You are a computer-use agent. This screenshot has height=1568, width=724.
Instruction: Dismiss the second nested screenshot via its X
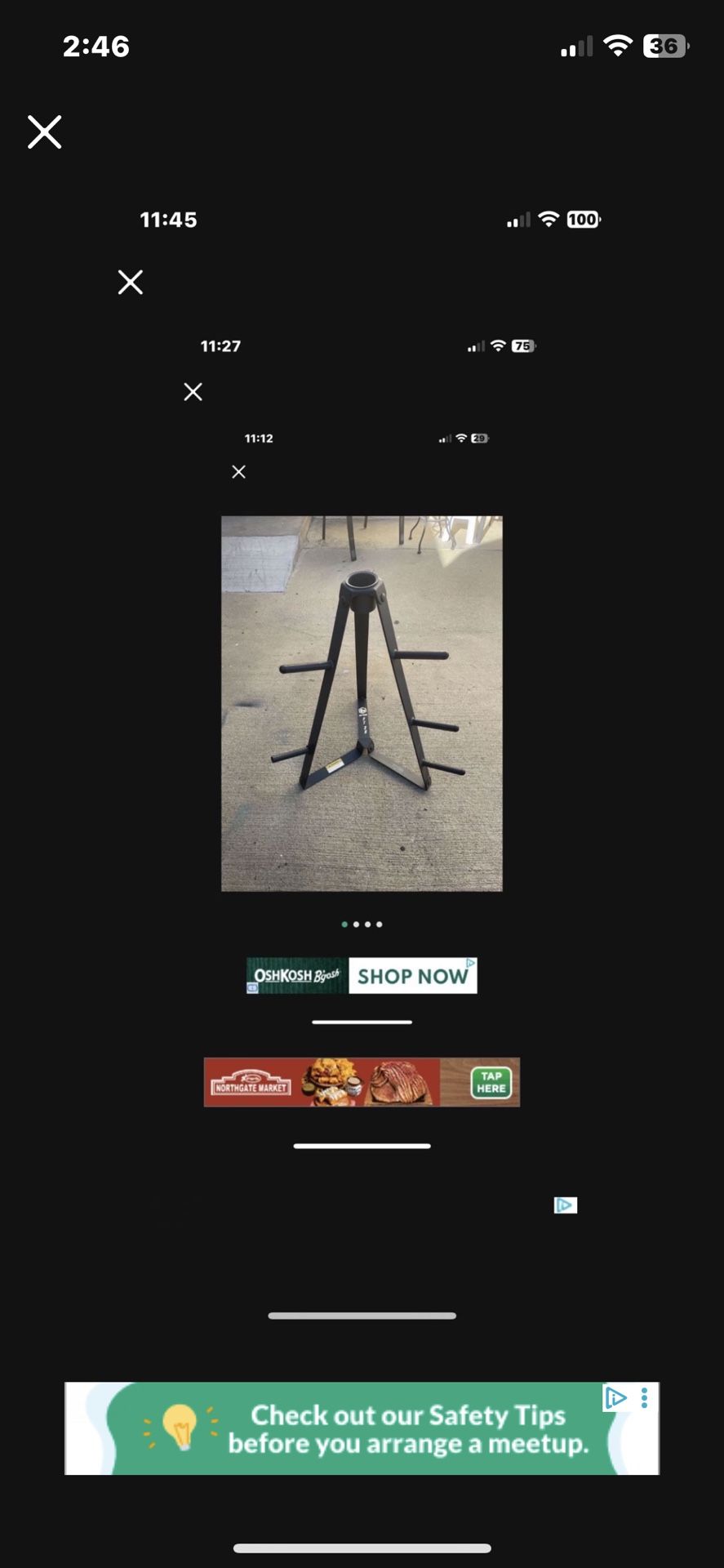coord(131,283)
